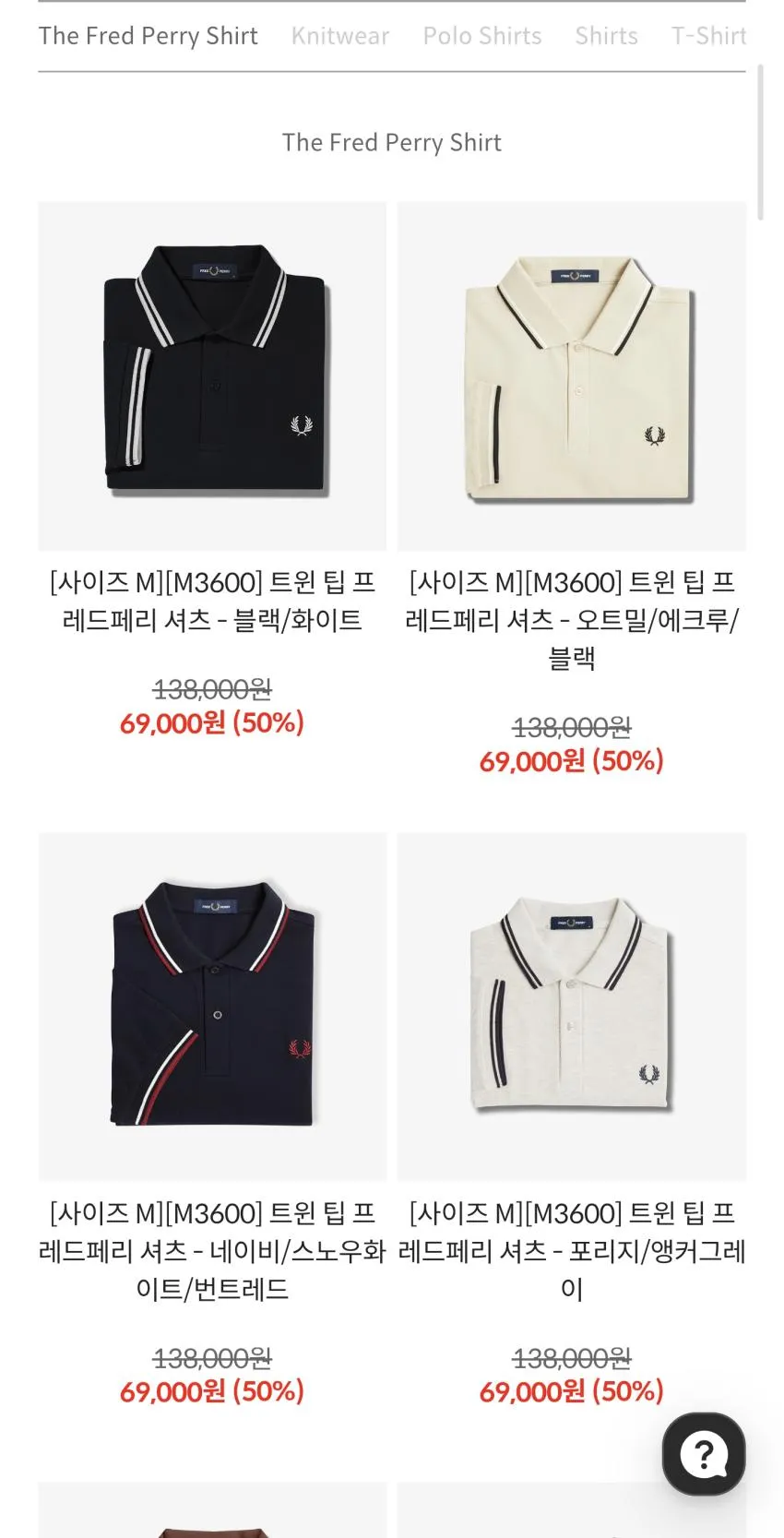The height and width of the screenshot is (1538, 784).
Task: View the porridge/anchor grey polo shirt
Action: click(x=572, y=1007)
